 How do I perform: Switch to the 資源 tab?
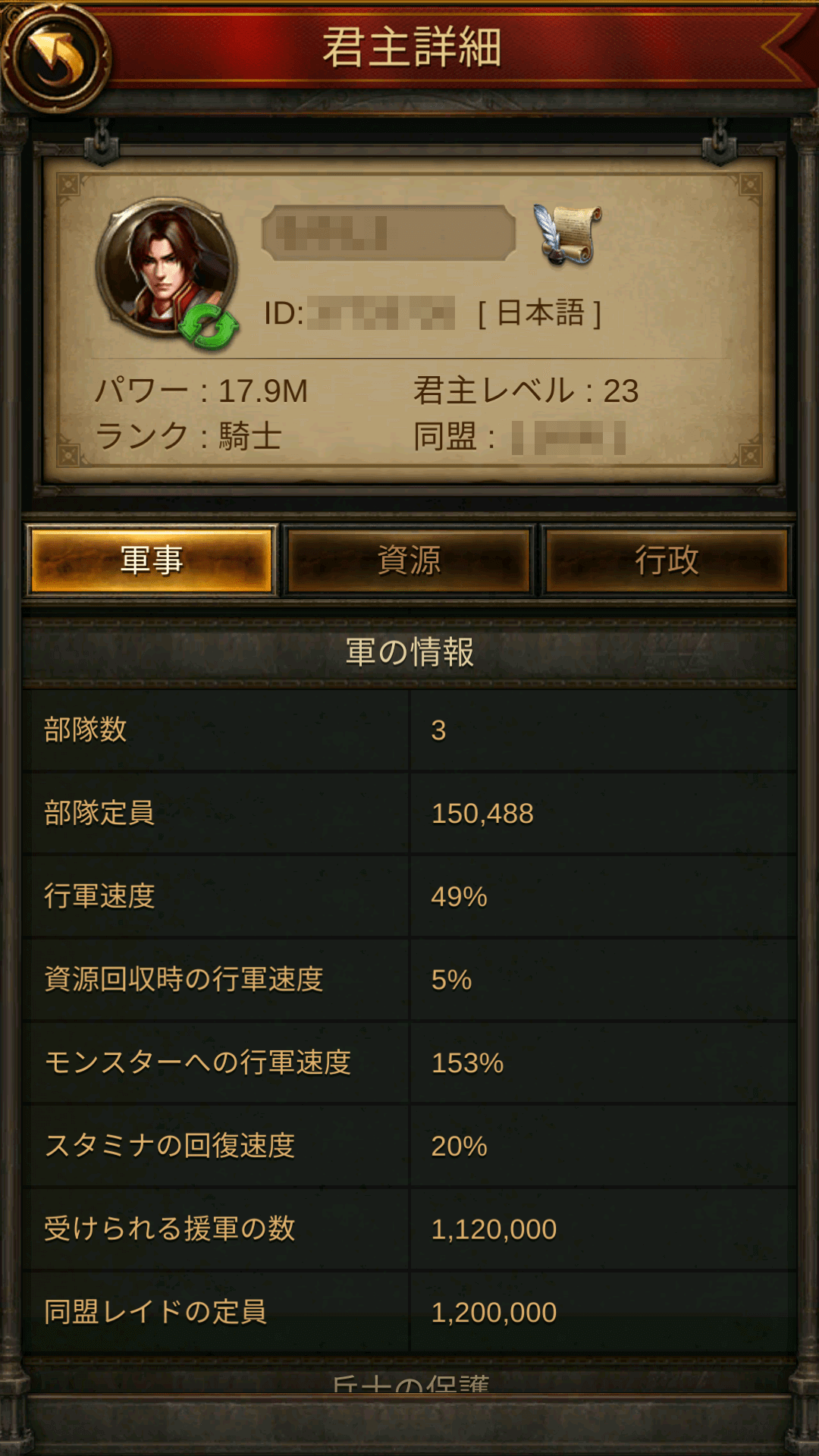(409, 561)
